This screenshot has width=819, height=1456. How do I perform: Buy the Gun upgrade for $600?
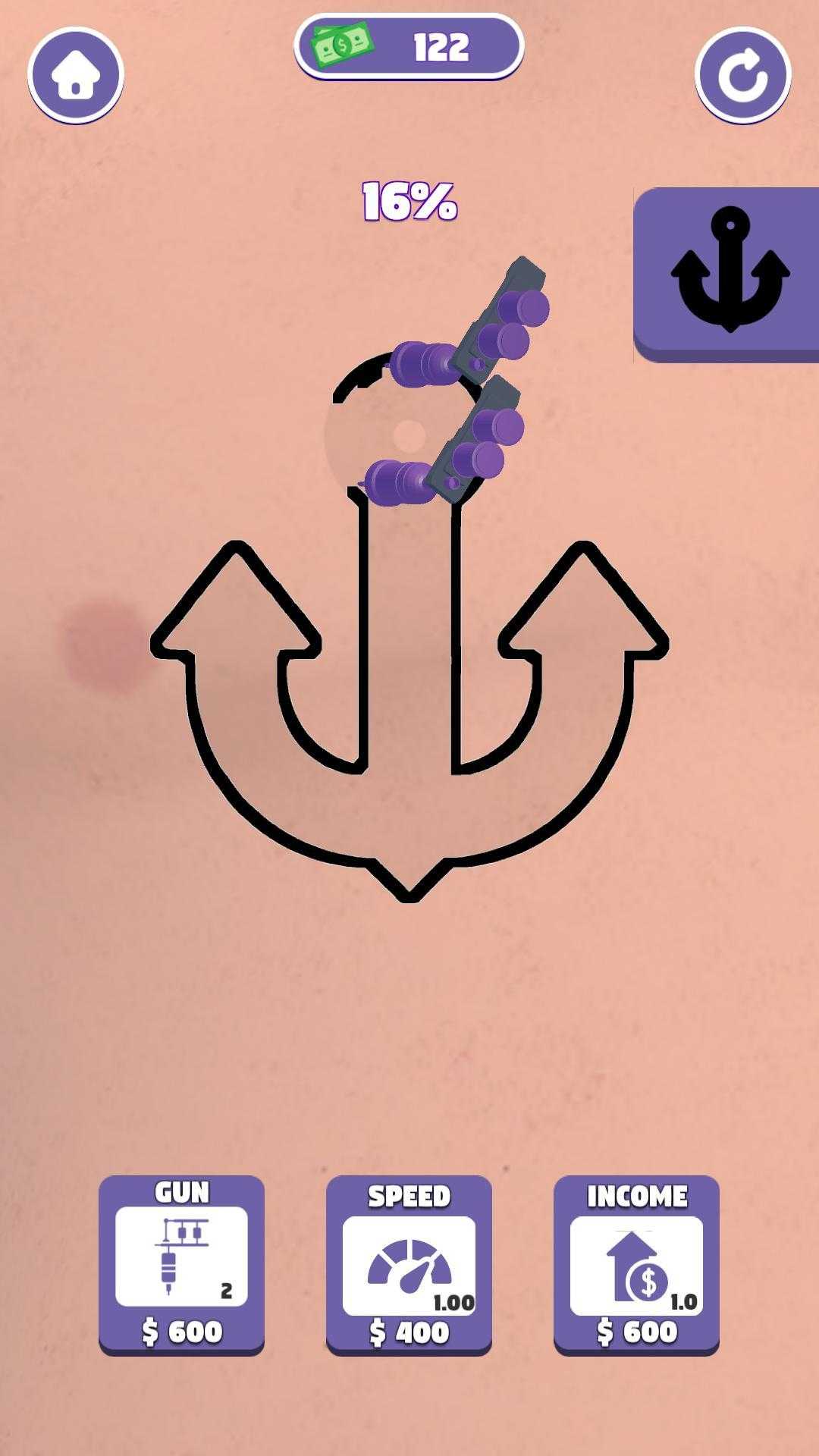click(181, 1264)
